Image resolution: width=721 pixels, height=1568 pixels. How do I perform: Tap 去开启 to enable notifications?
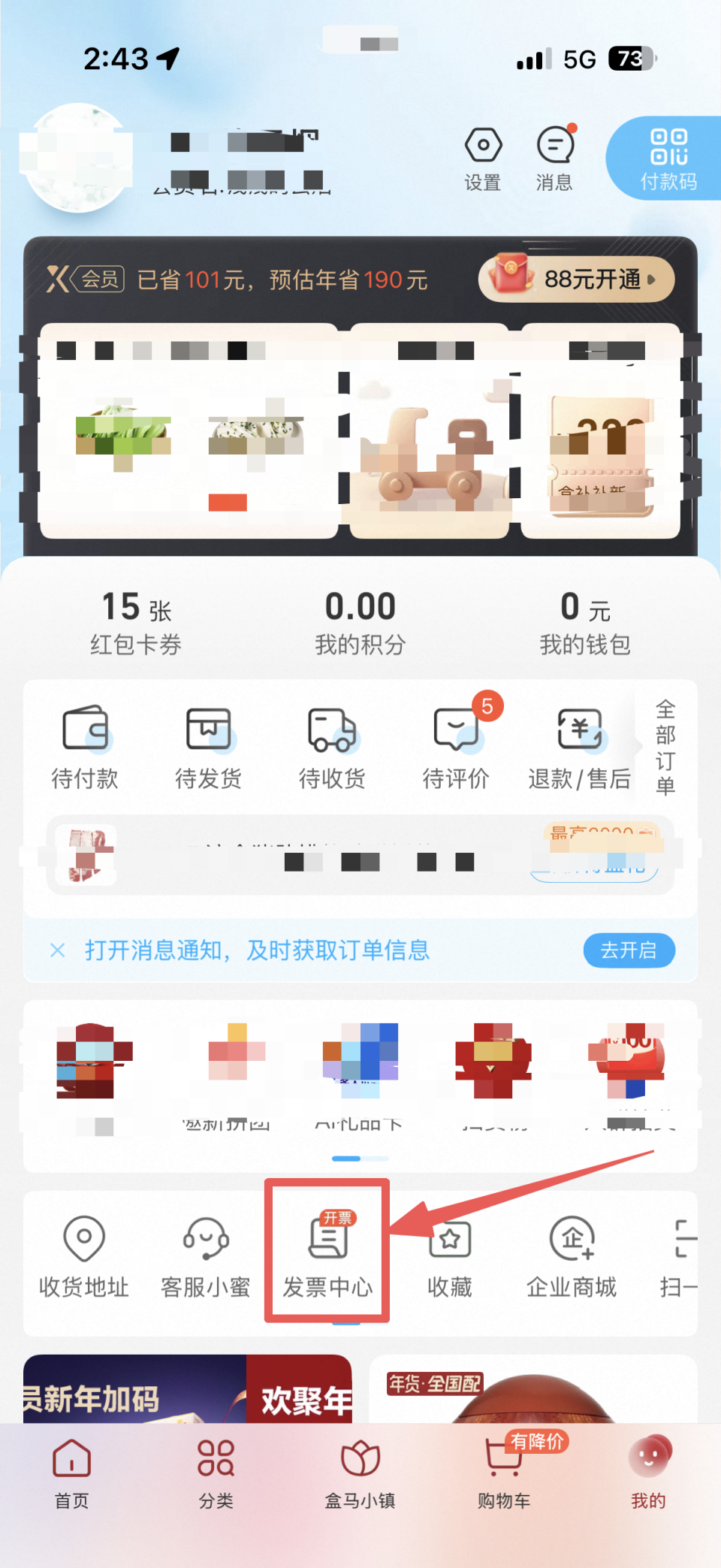[x=629, y=950]
